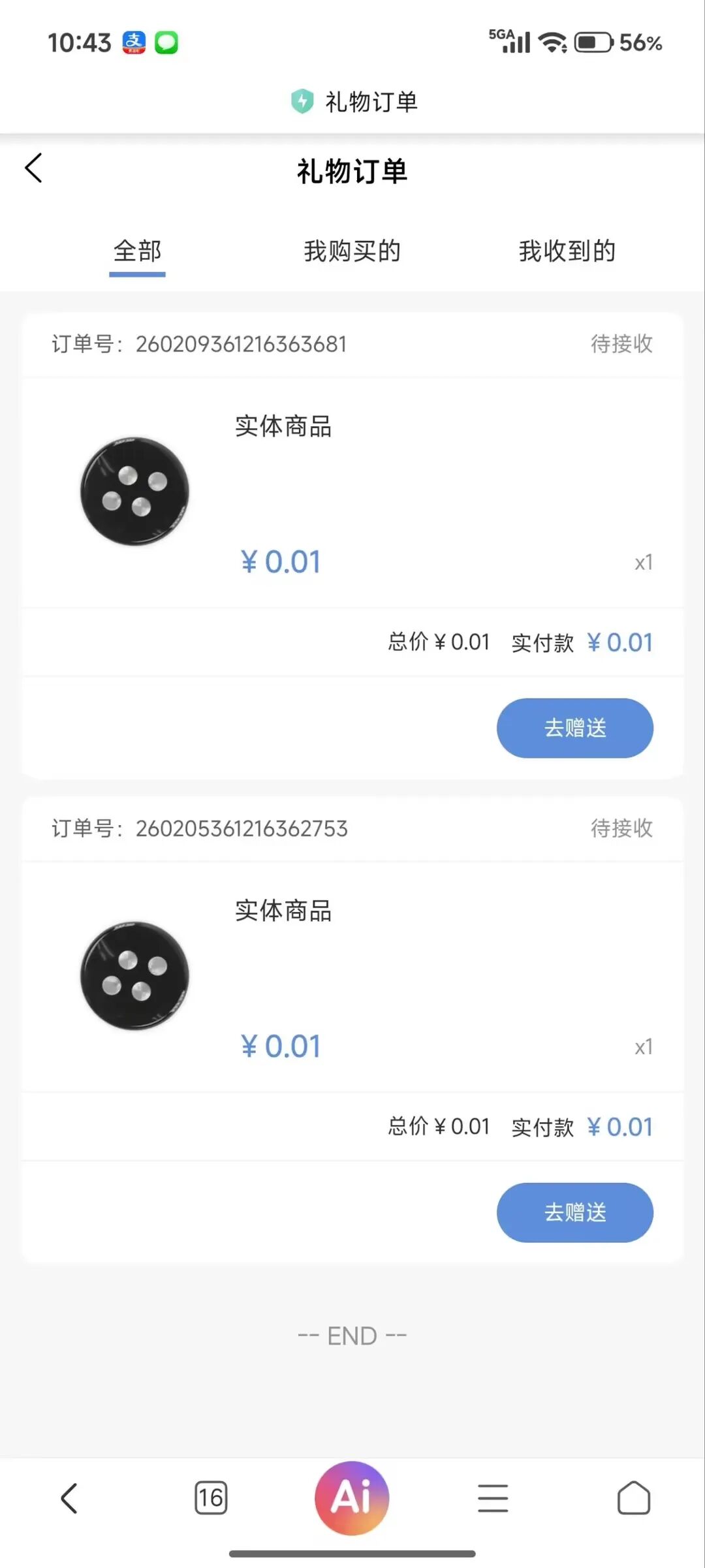The image size is (705, 1568).
Task: Go back from the 礼物订单 page
Action: (34, 168)
